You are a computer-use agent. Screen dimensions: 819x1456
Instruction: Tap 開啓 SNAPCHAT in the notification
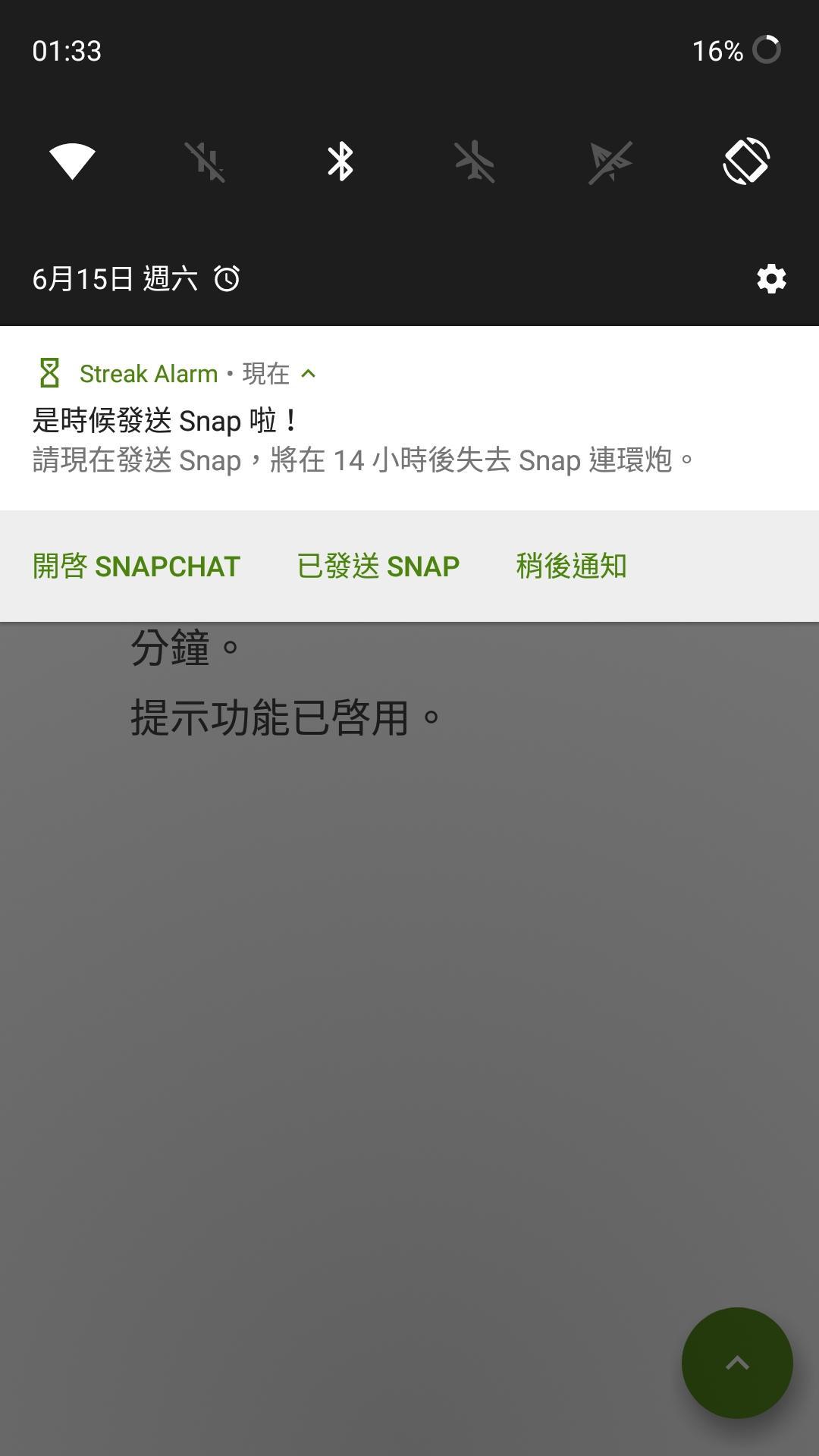pyautogui.click(x=136, y=566)
